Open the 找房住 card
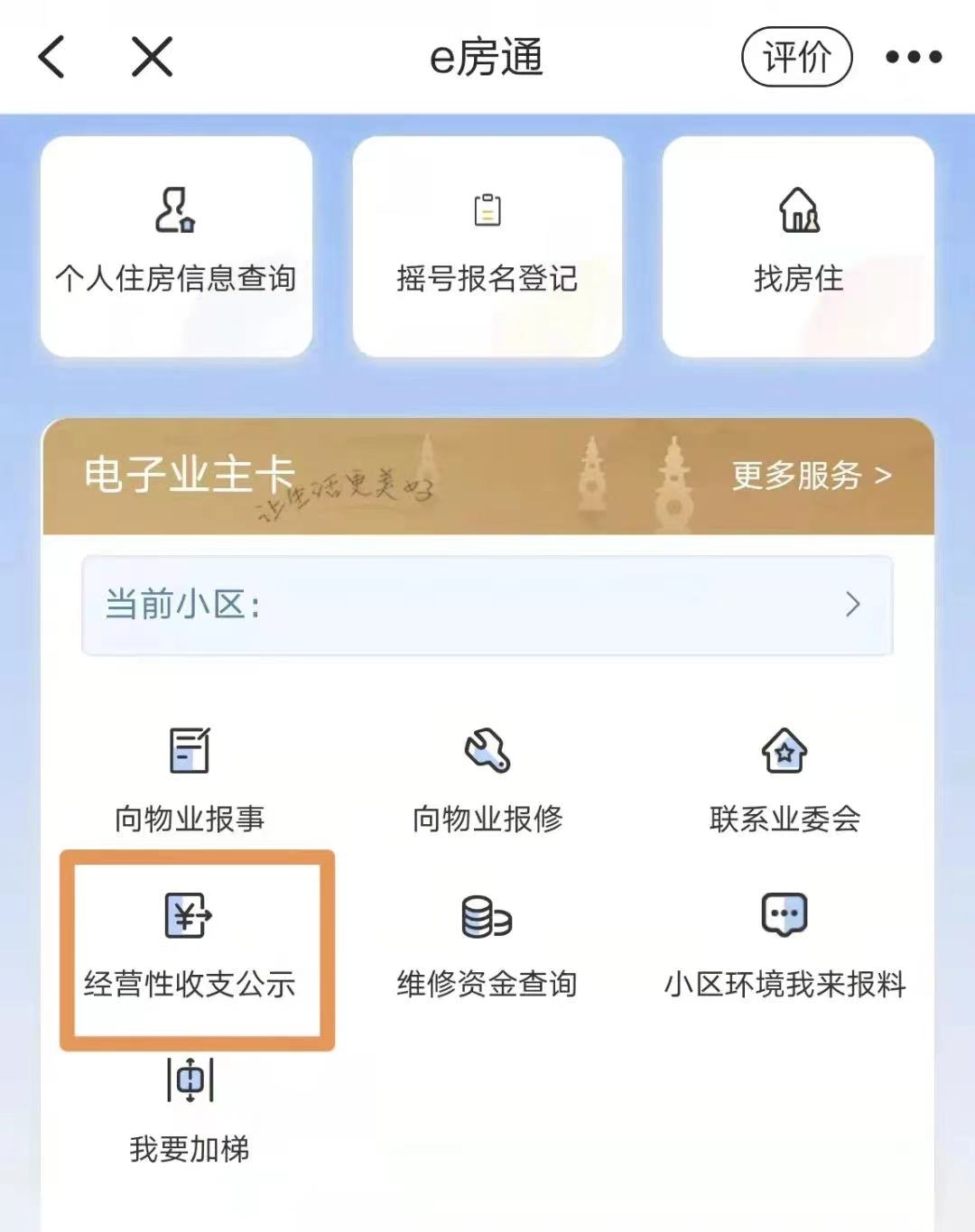Screen dimensions: 975x1232 click(x=798, y=245)
